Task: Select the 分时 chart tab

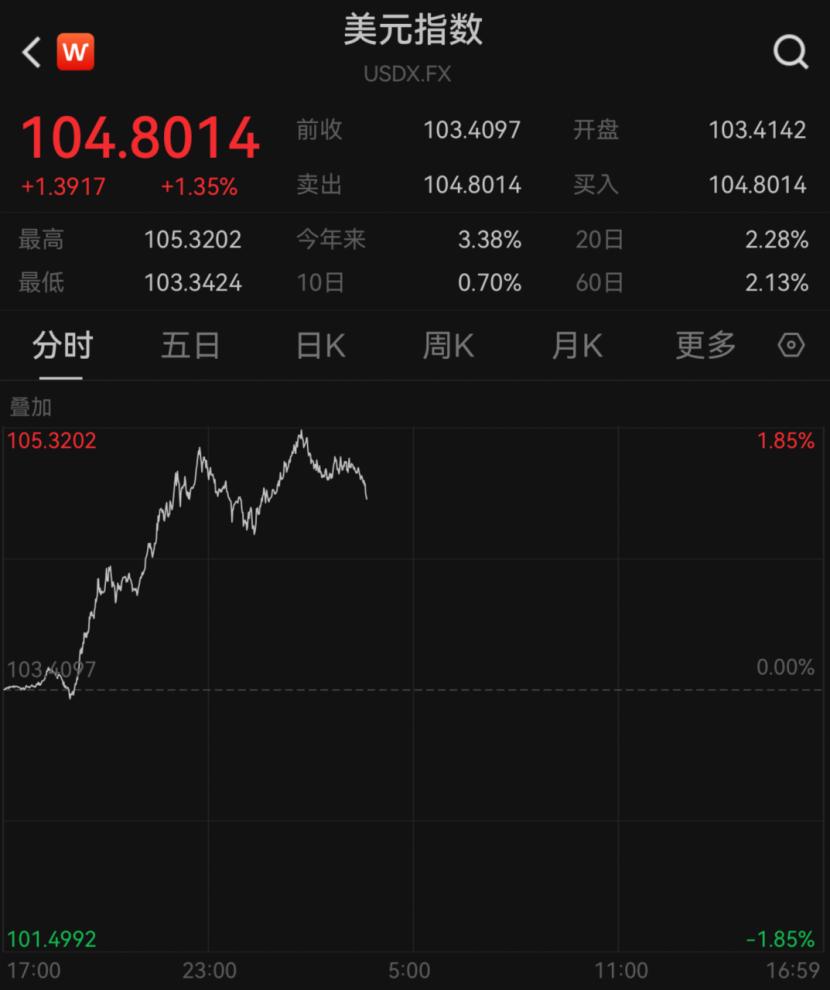Action: click(x=62, y=346)
